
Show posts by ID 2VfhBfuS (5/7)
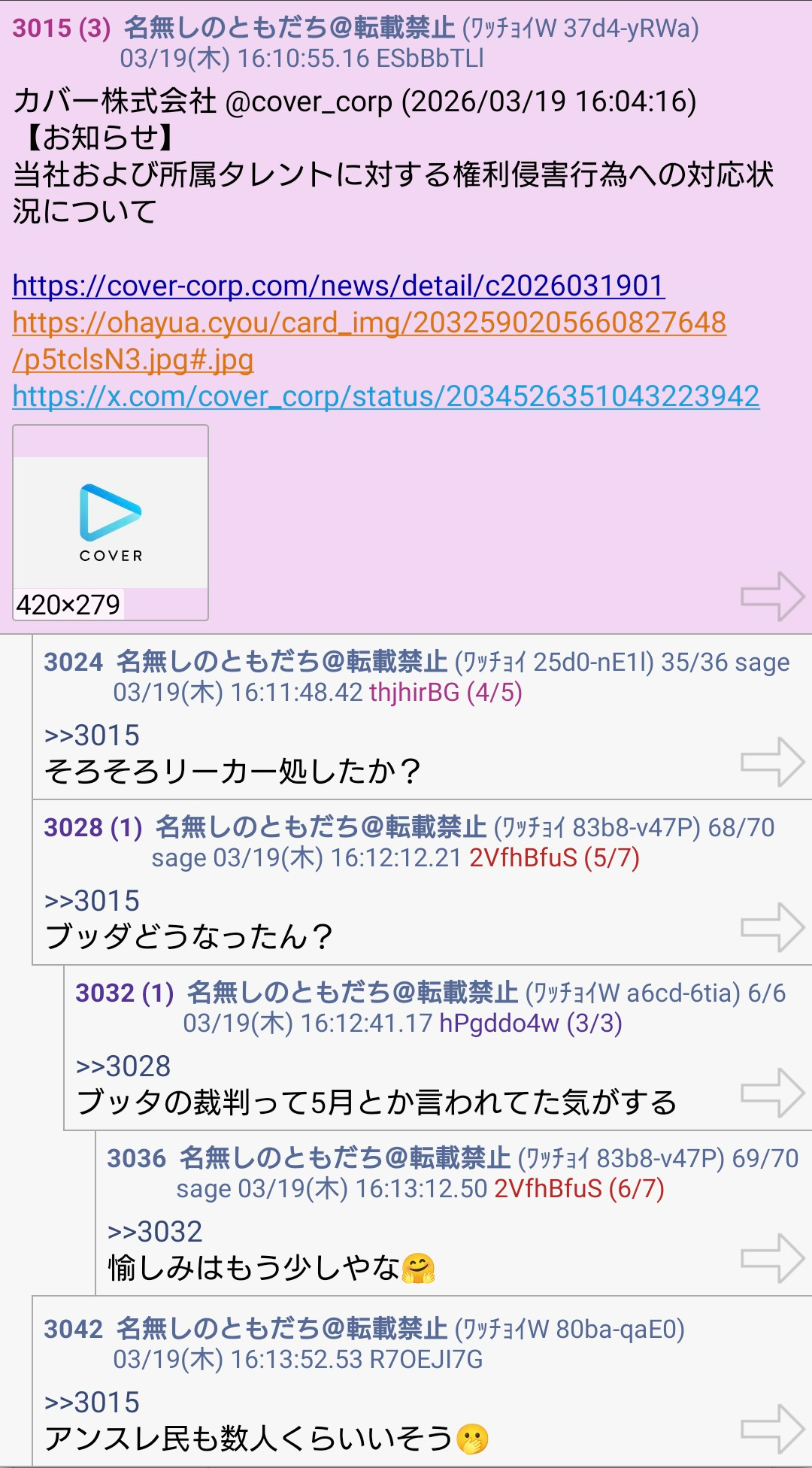click(554, 858)
